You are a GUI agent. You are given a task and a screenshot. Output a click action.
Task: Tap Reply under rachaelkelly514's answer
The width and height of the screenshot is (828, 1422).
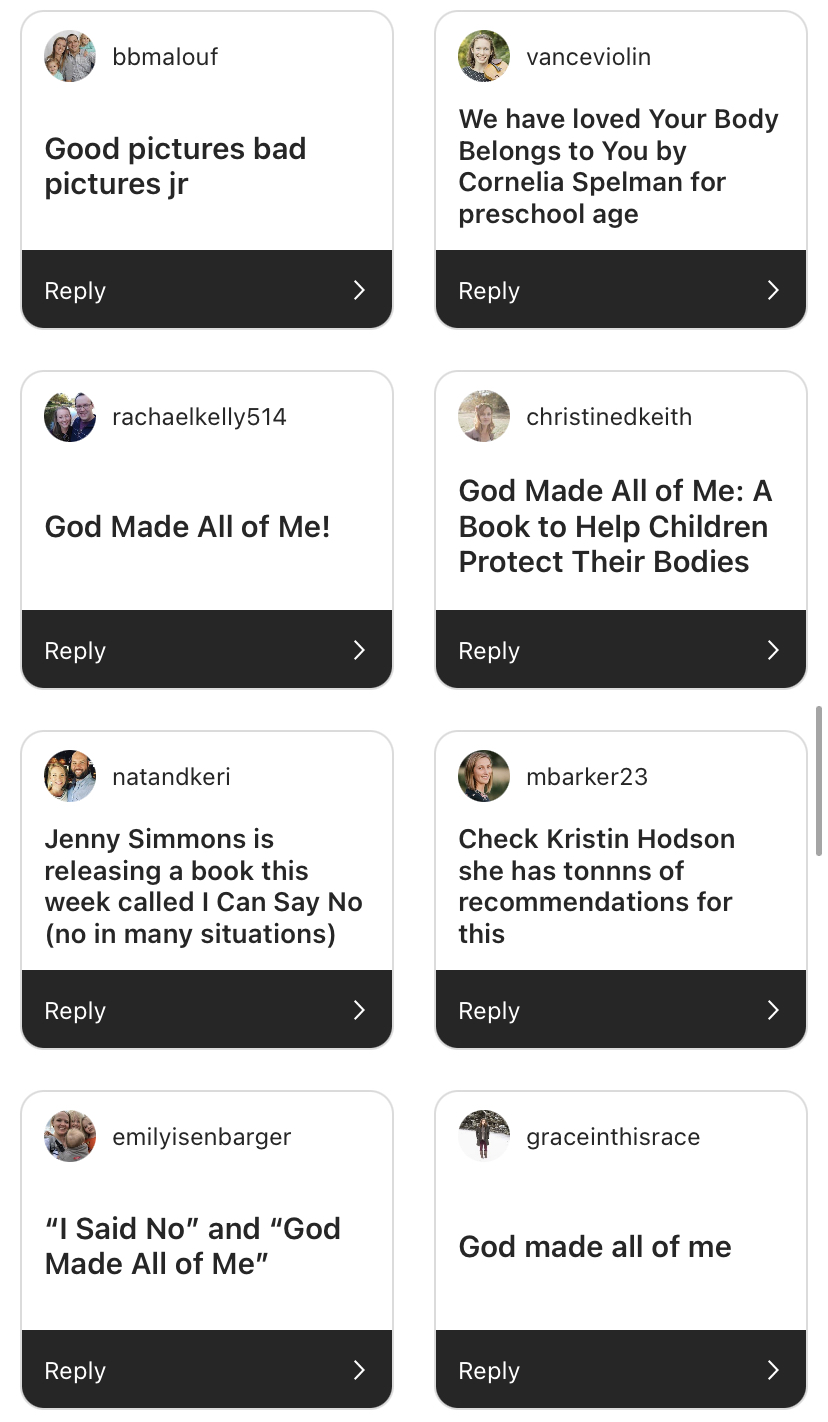point(207,650)
